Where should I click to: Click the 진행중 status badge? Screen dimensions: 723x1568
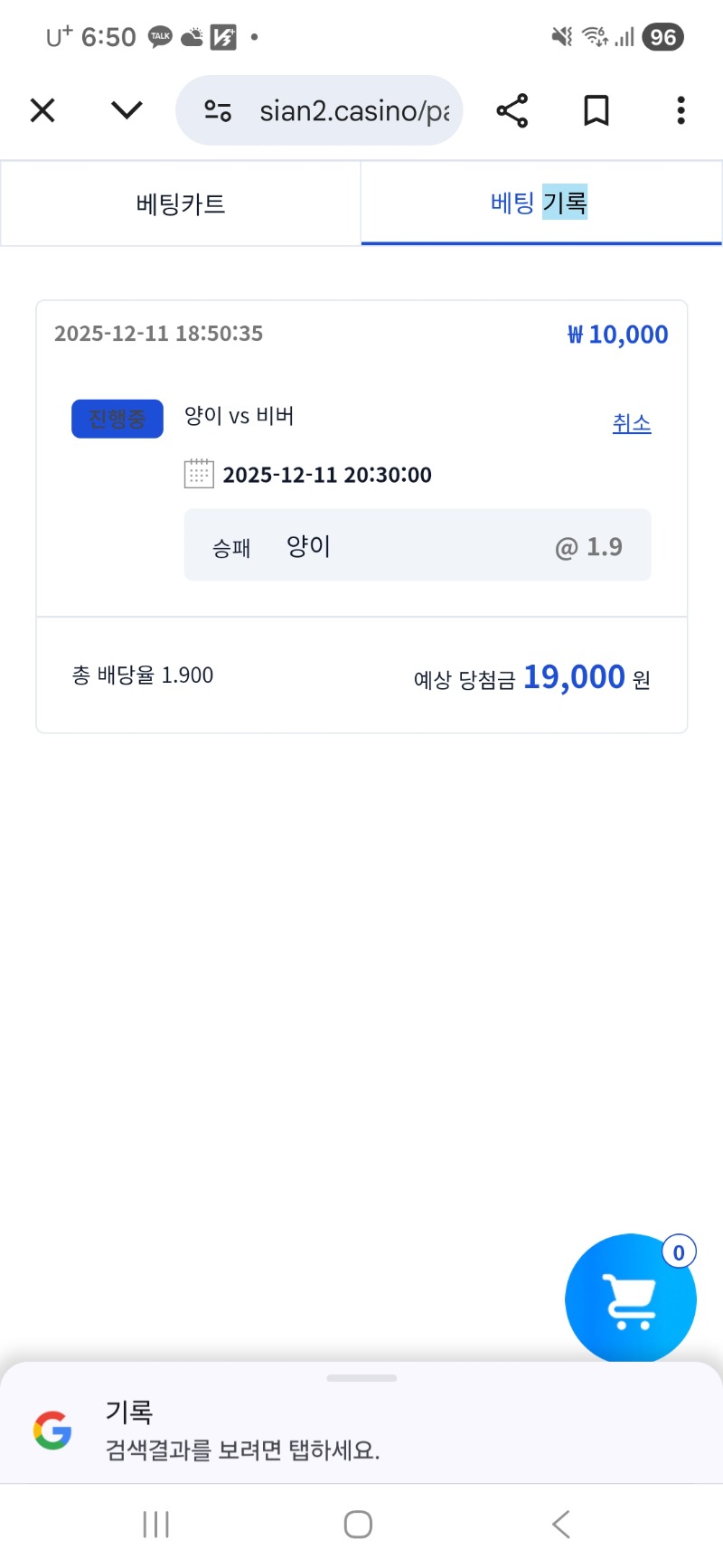(117, 418)
